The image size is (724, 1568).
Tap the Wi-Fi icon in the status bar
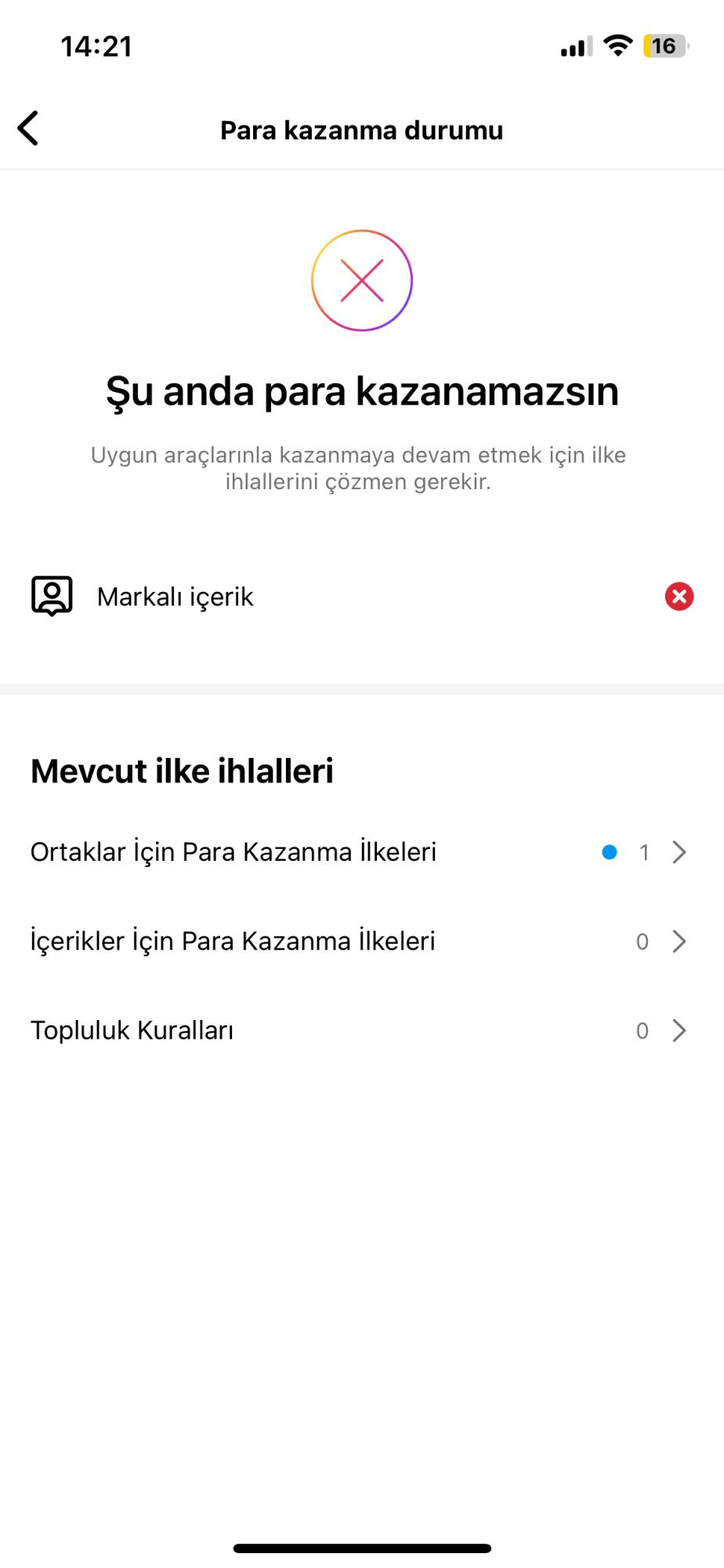(x=618, y=45)
